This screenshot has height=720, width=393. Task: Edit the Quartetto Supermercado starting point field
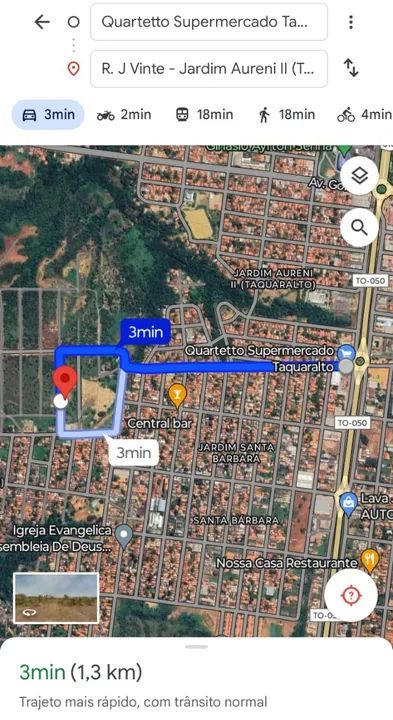pyautogui.click(x=209, y=22)
